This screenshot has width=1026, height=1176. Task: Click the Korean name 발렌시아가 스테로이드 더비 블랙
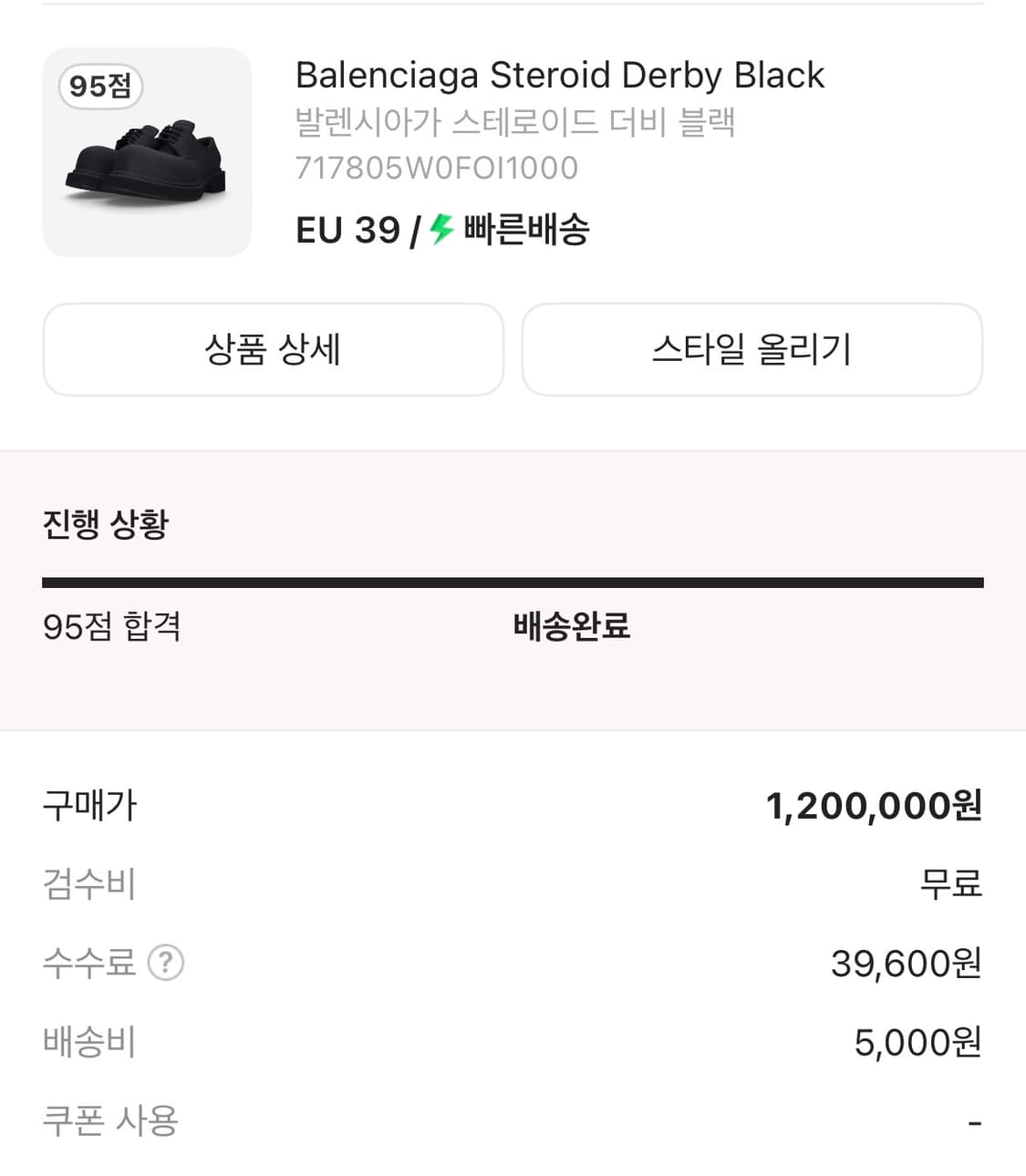pos(517,121)
